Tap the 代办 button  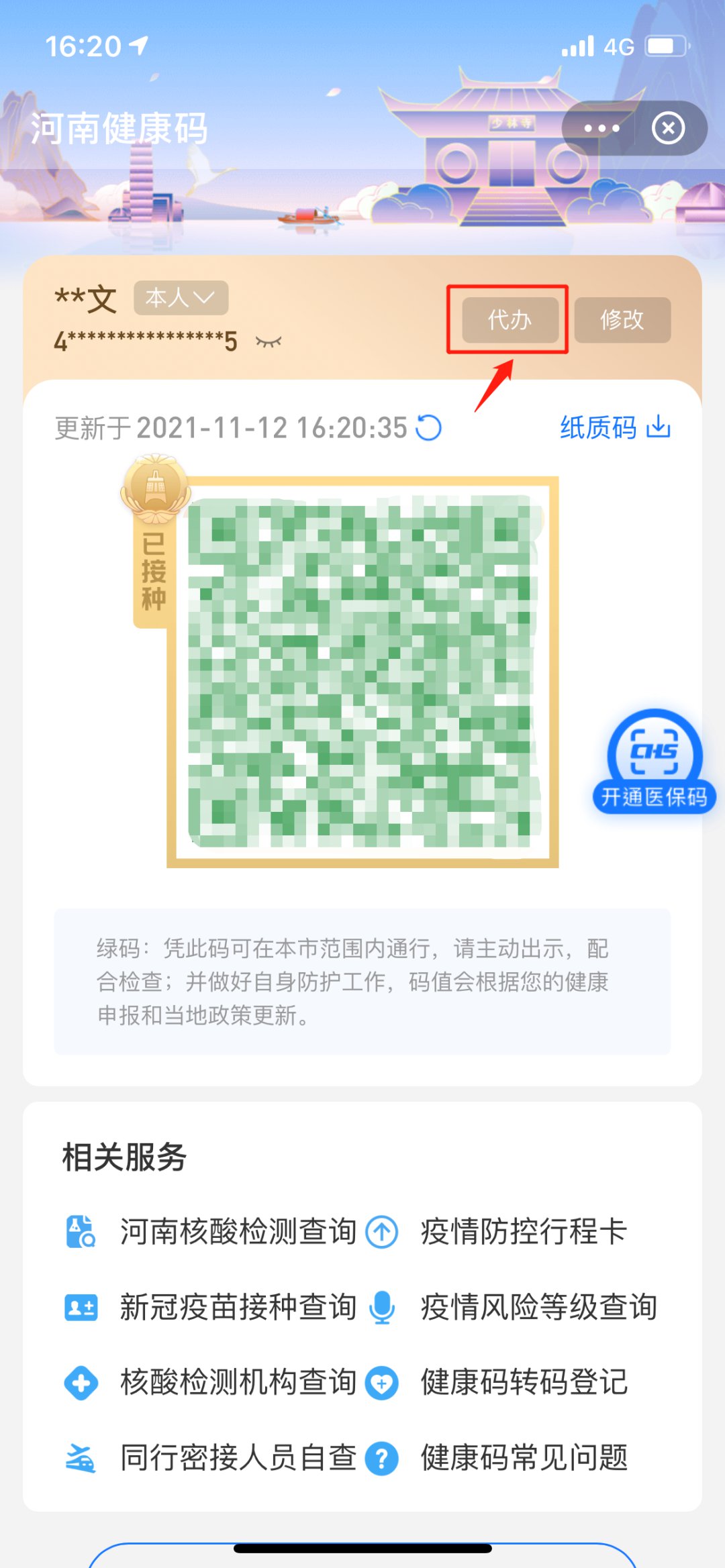[510, 320]
